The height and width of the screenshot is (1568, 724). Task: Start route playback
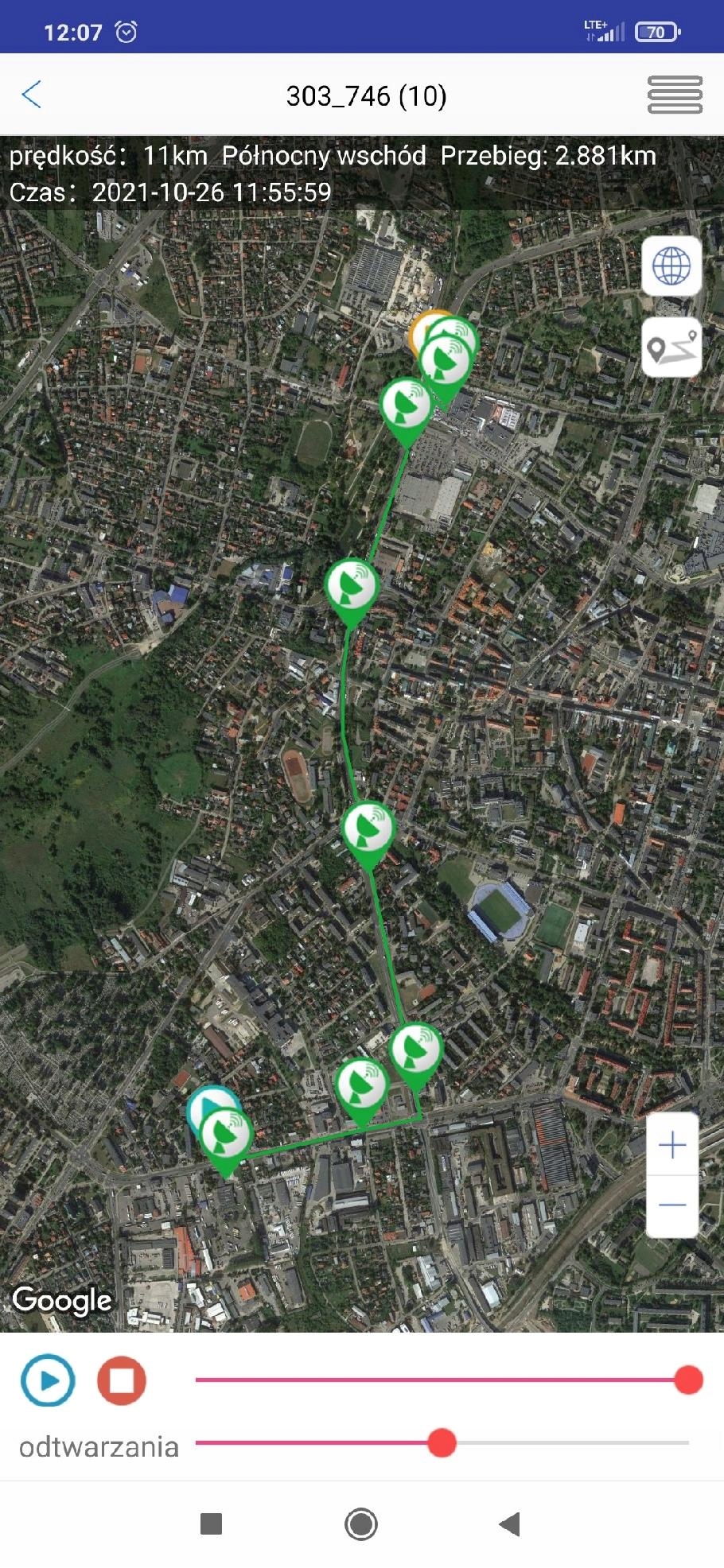point(48,1380)
